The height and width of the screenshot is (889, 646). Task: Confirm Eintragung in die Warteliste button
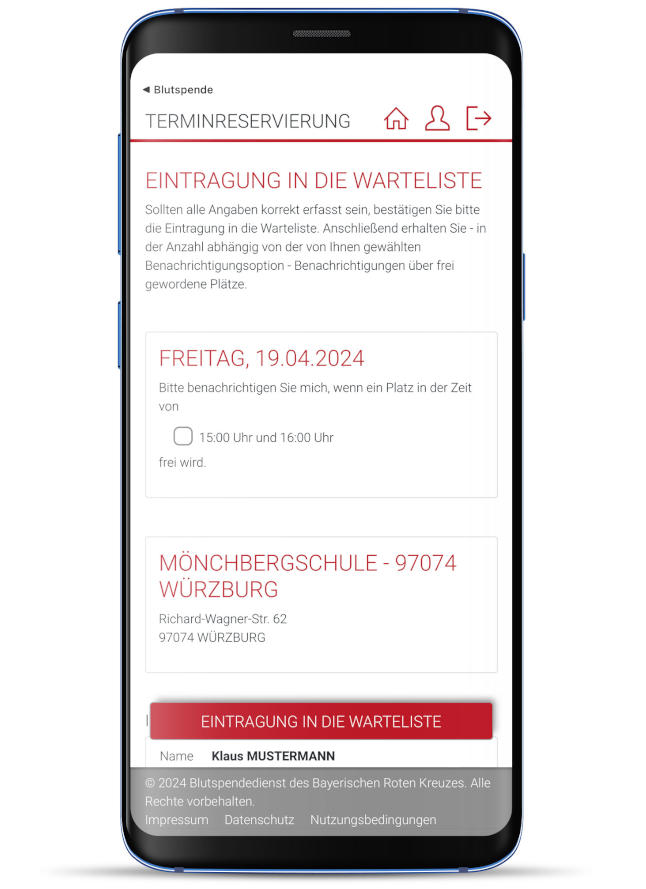click(321, 721)
